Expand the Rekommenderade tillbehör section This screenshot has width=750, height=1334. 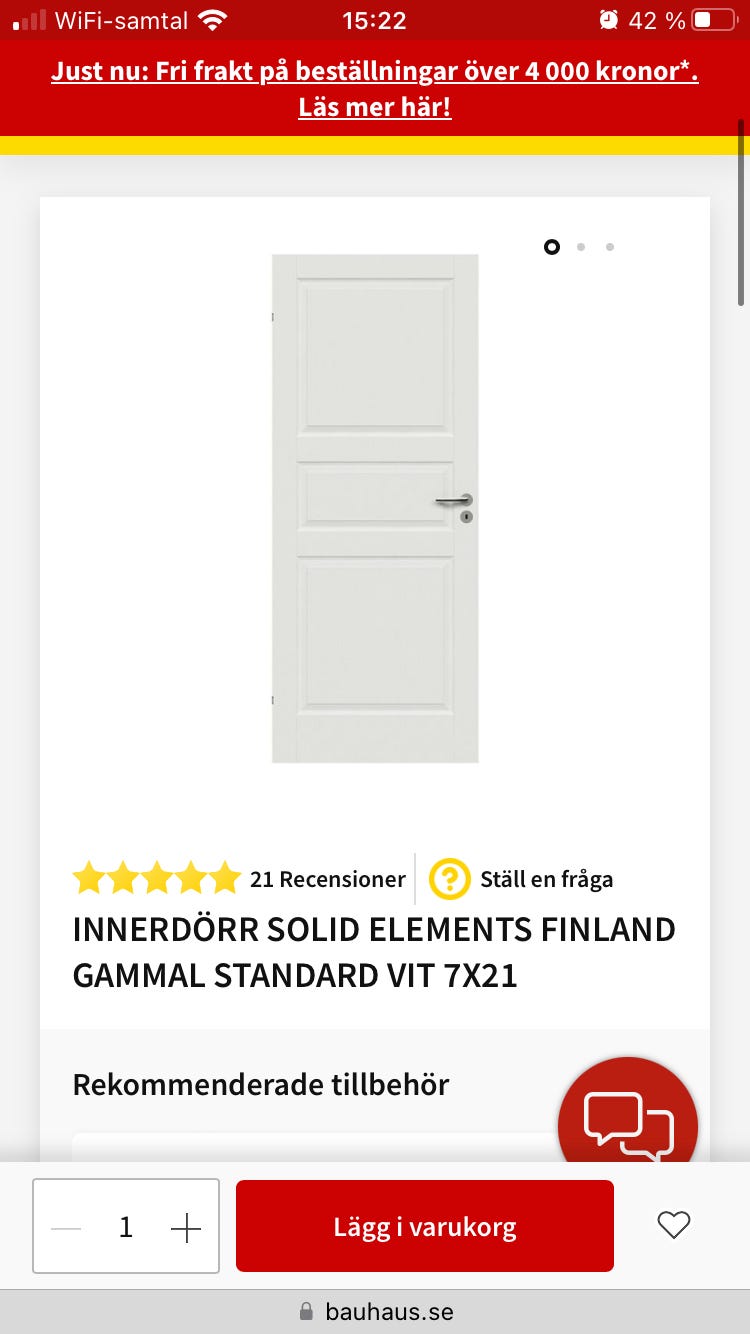[260, 1084]
